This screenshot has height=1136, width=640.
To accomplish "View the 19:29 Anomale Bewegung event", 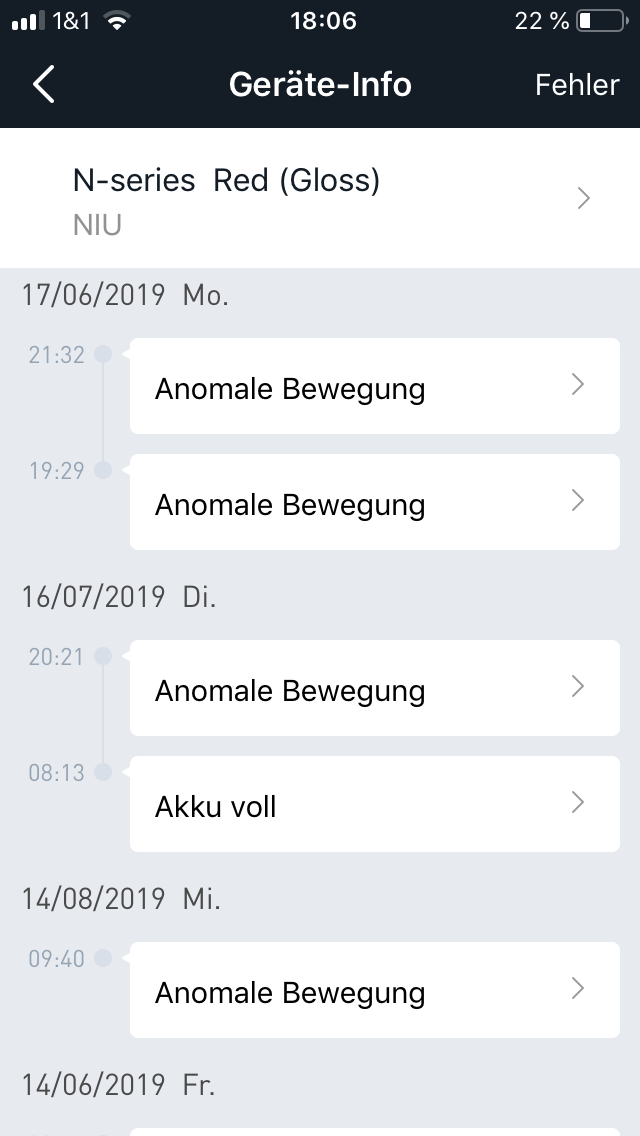I will point(374,502).
